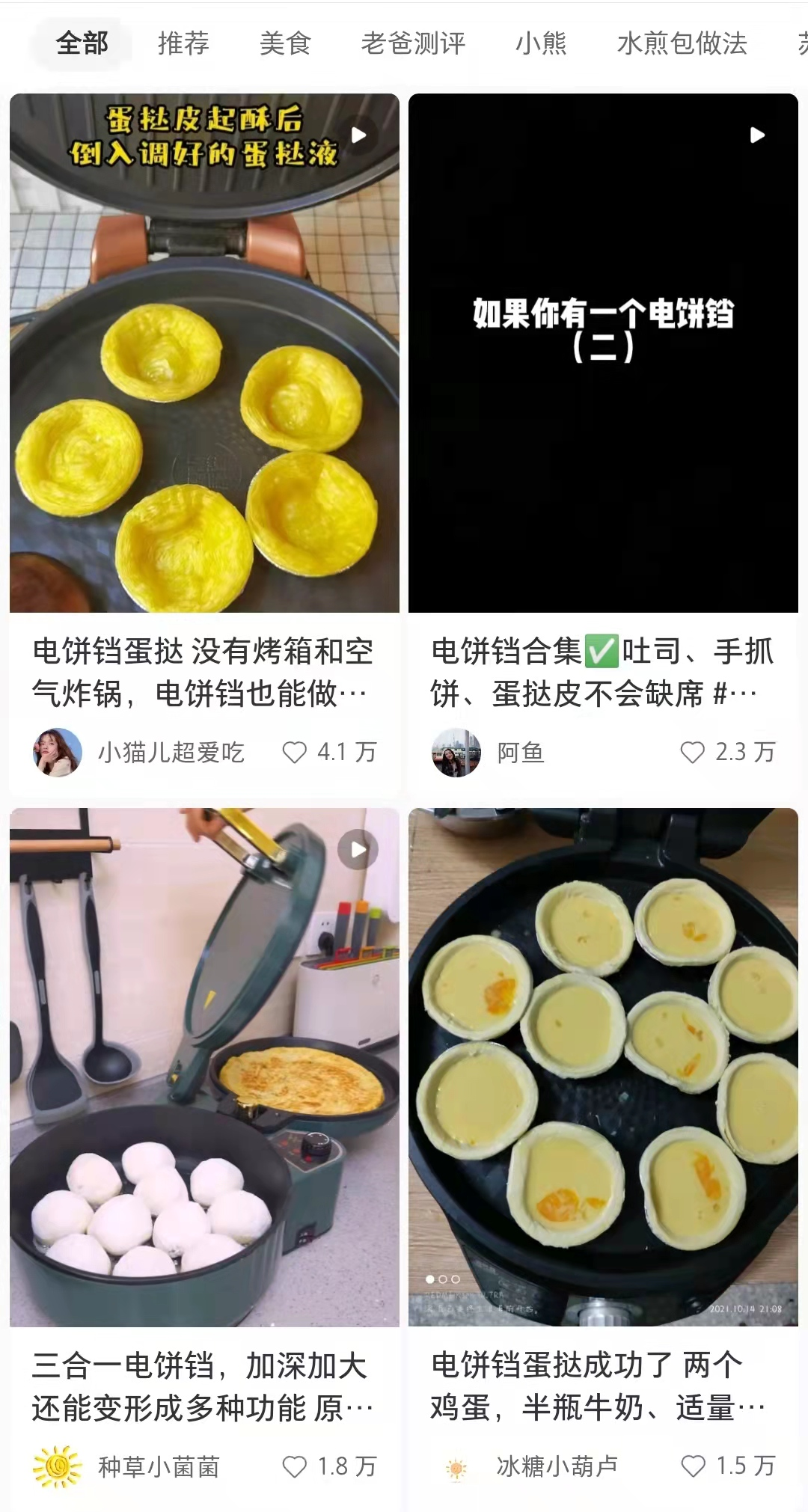Switch to the 推荐 tab
Image resolution: width=808 pixels, height=1512 pixels.
(183, 43)
